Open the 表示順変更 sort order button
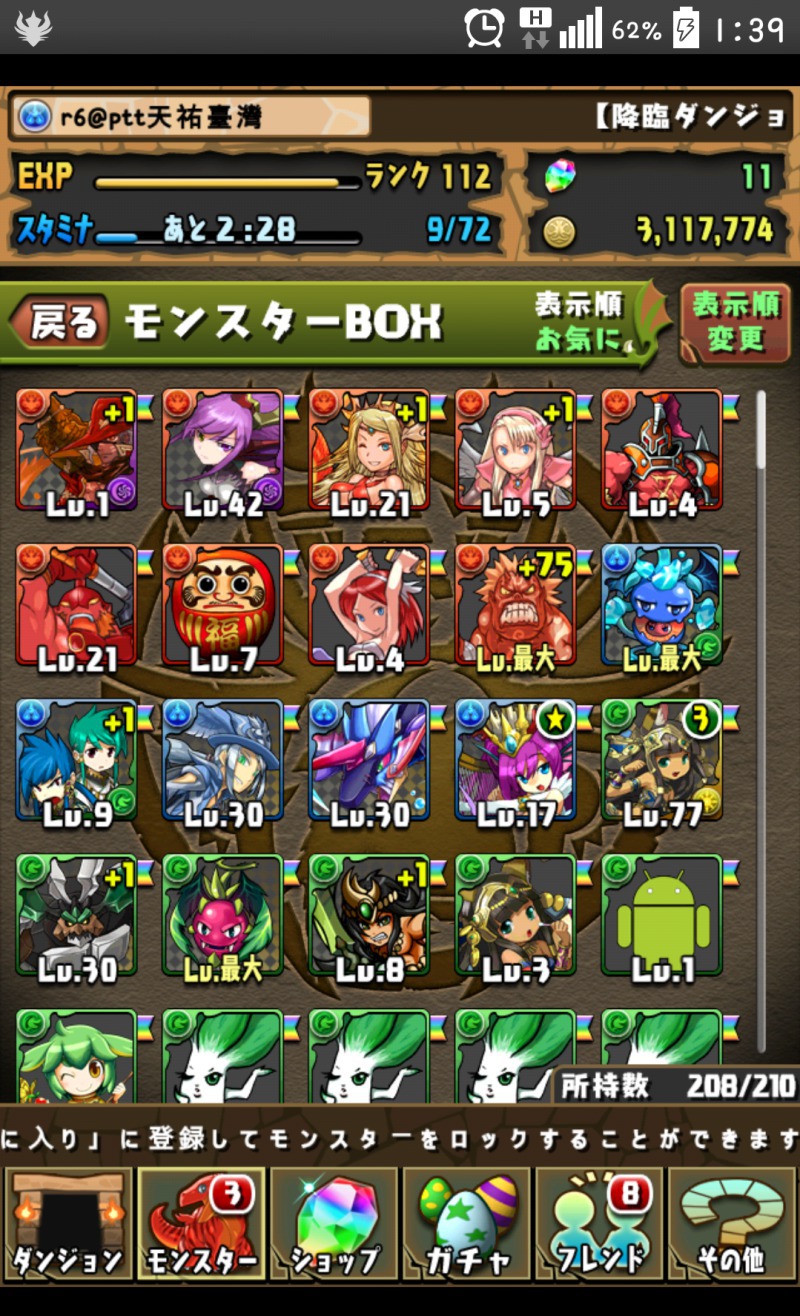800x1316 pixels. (735, 323)
